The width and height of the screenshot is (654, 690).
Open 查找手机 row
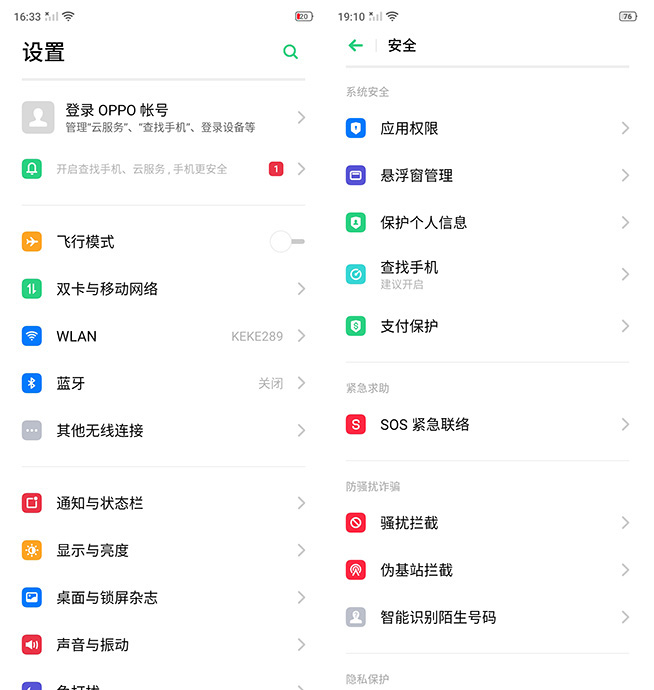coord(487,274)
